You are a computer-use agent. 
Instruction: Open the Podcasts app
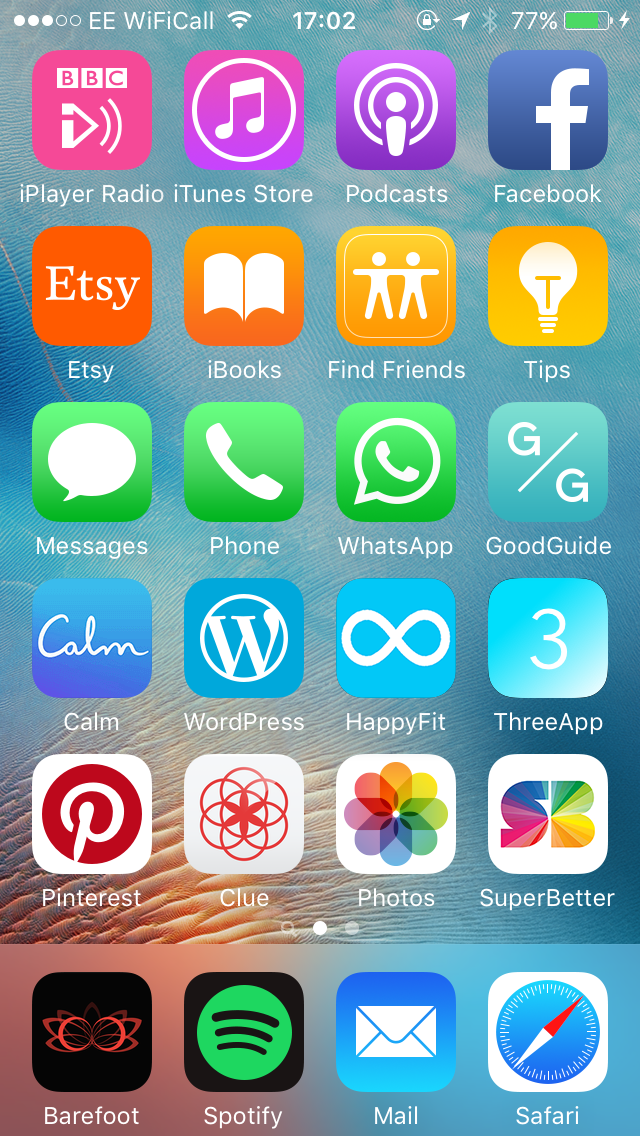pos(396,110)
